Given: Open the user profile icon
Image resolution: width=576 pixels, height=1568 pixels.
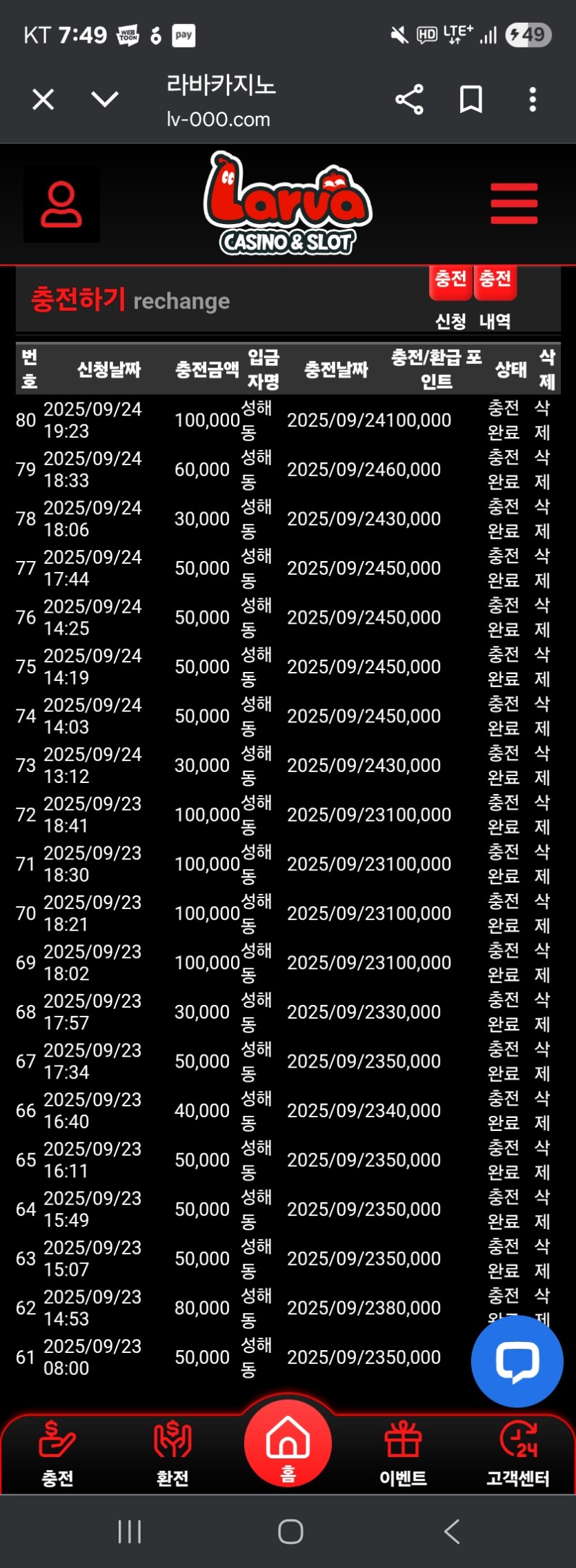Looking at the screenshot, I should coord(61,204).
